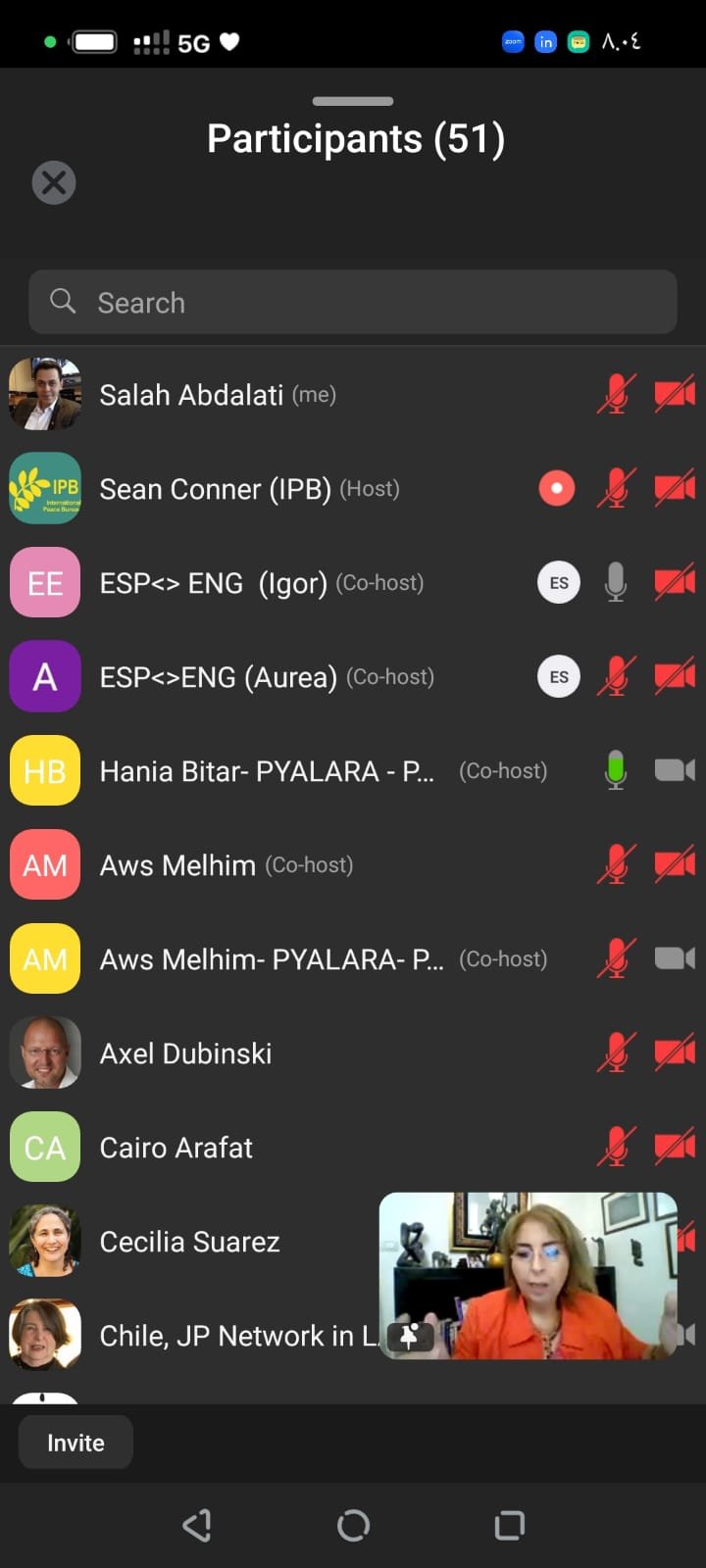Go back using system back button
Viewport: 706px width, 1568px height.
pyautogui.click(x=197, y=1525)
